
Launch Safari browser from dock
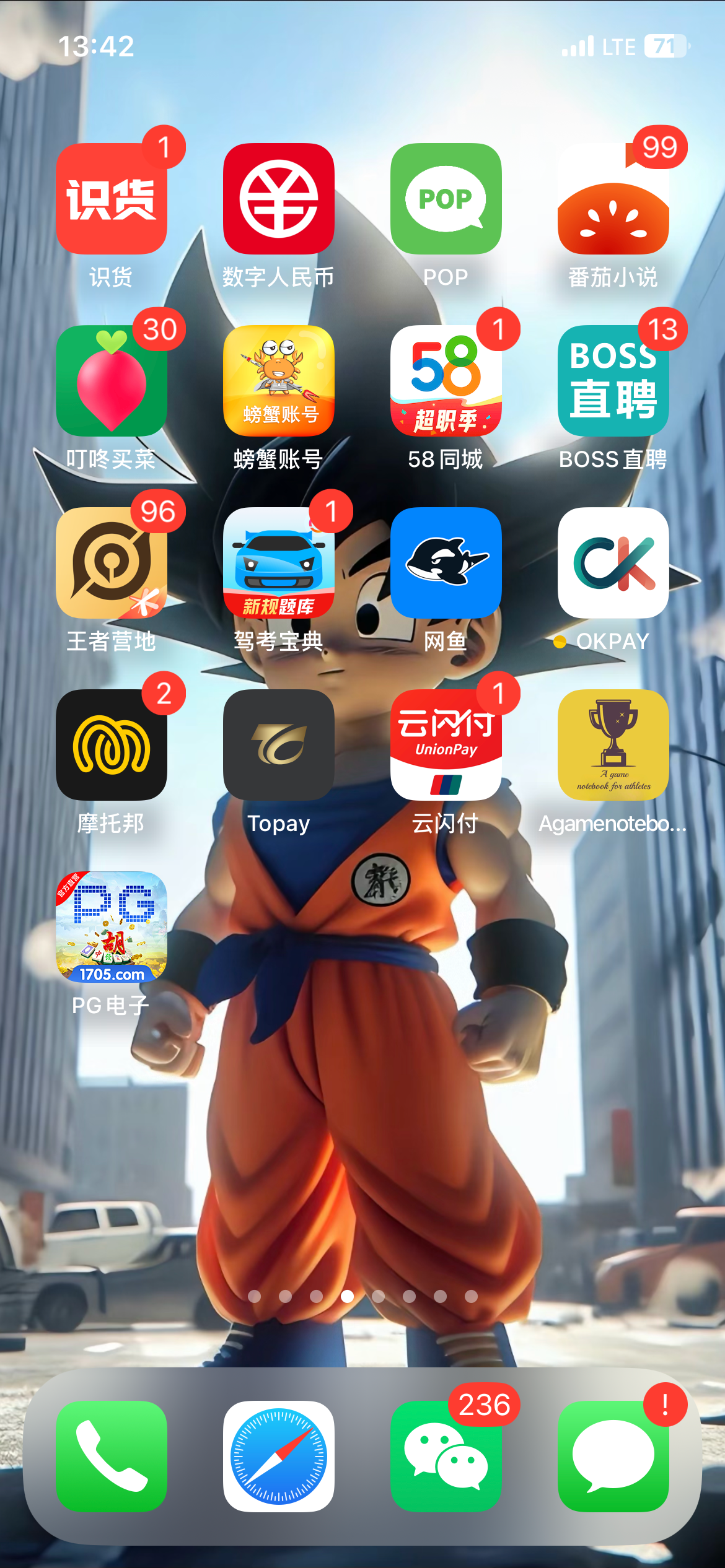[279, 1456]
